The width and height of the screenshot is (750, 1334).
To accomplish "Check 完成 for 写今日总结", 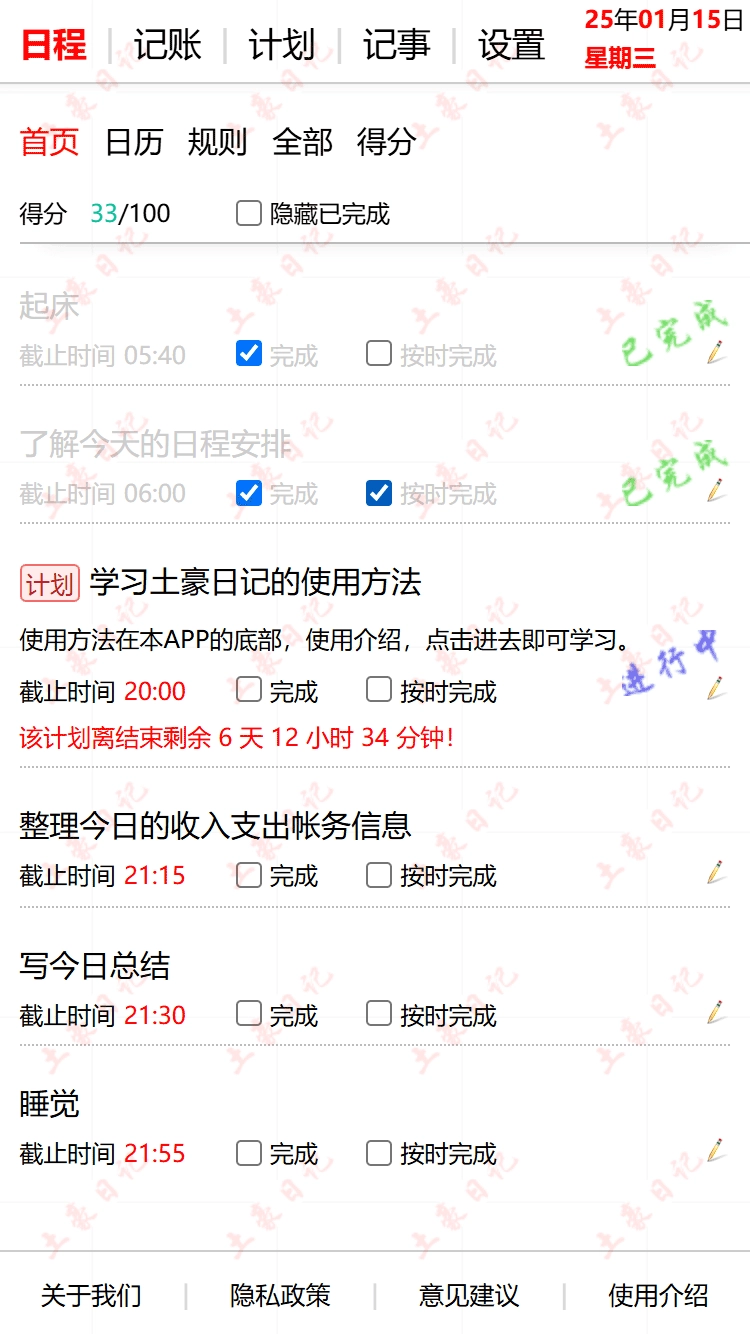I will pos(249,1014).
